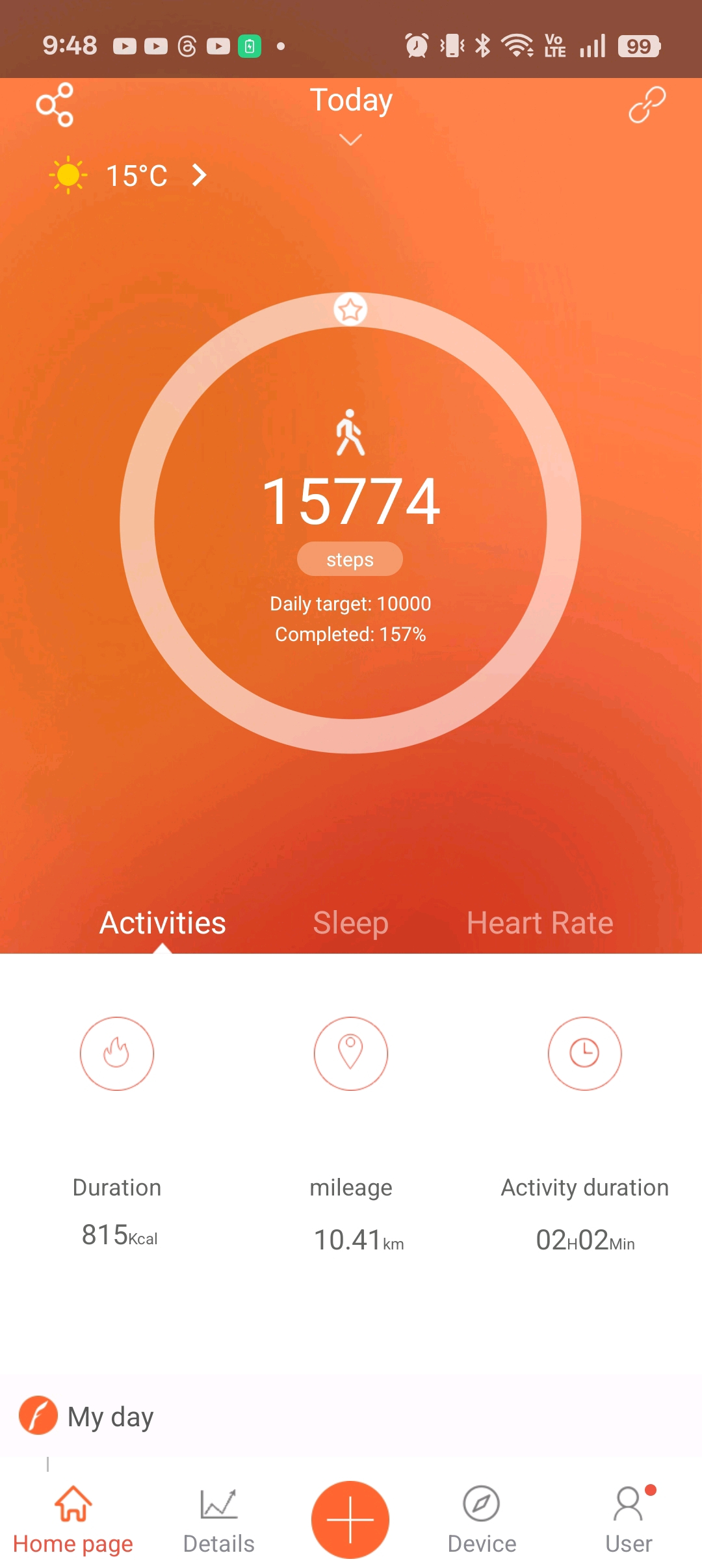Switch to the Sleep tab

350,923
